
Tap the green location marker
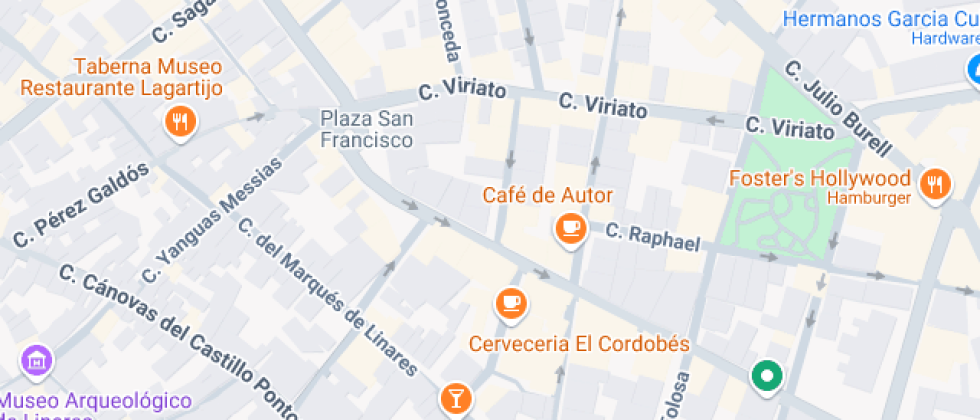767,377
